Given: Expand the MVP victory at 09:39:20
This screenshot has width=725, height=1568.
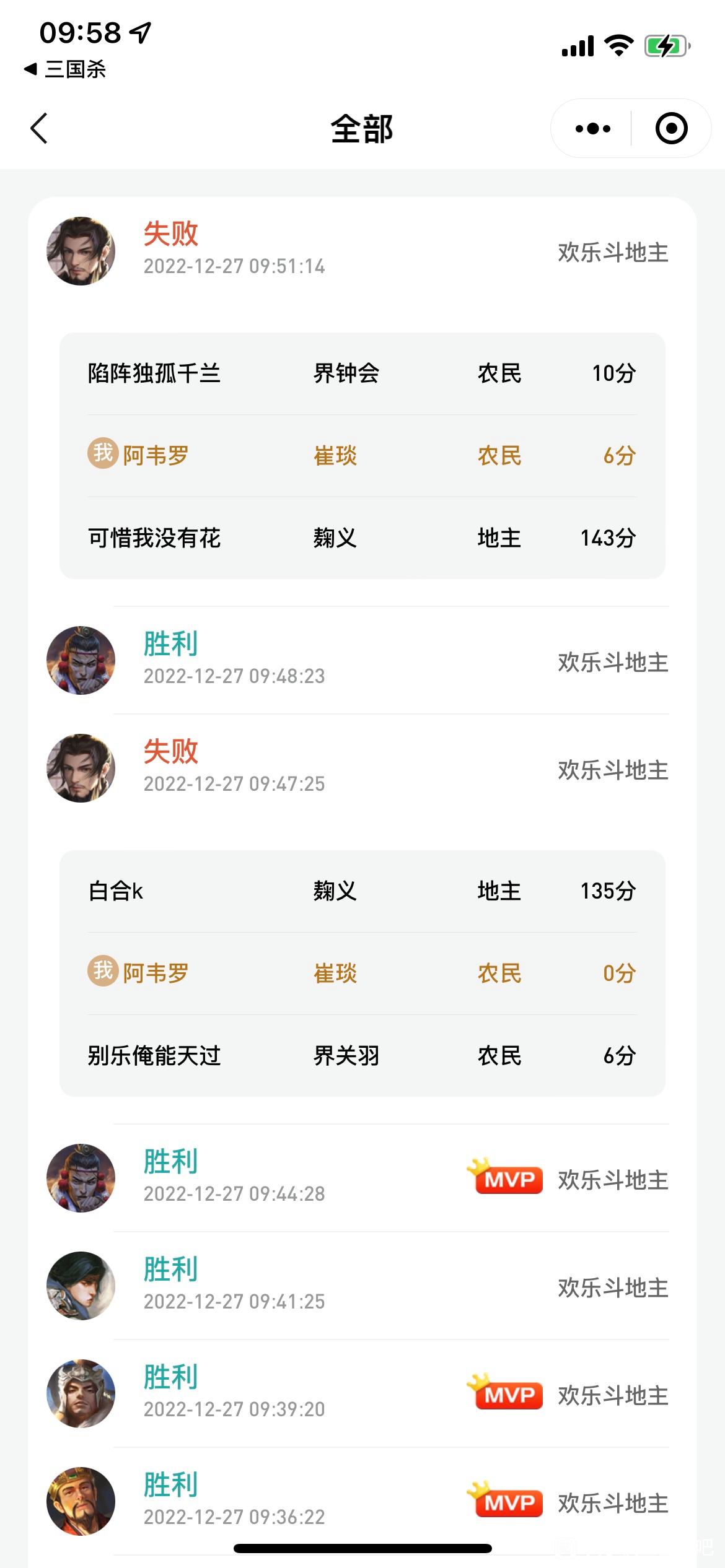Looking at the screenshot, I should click(x=362, y=1394).
